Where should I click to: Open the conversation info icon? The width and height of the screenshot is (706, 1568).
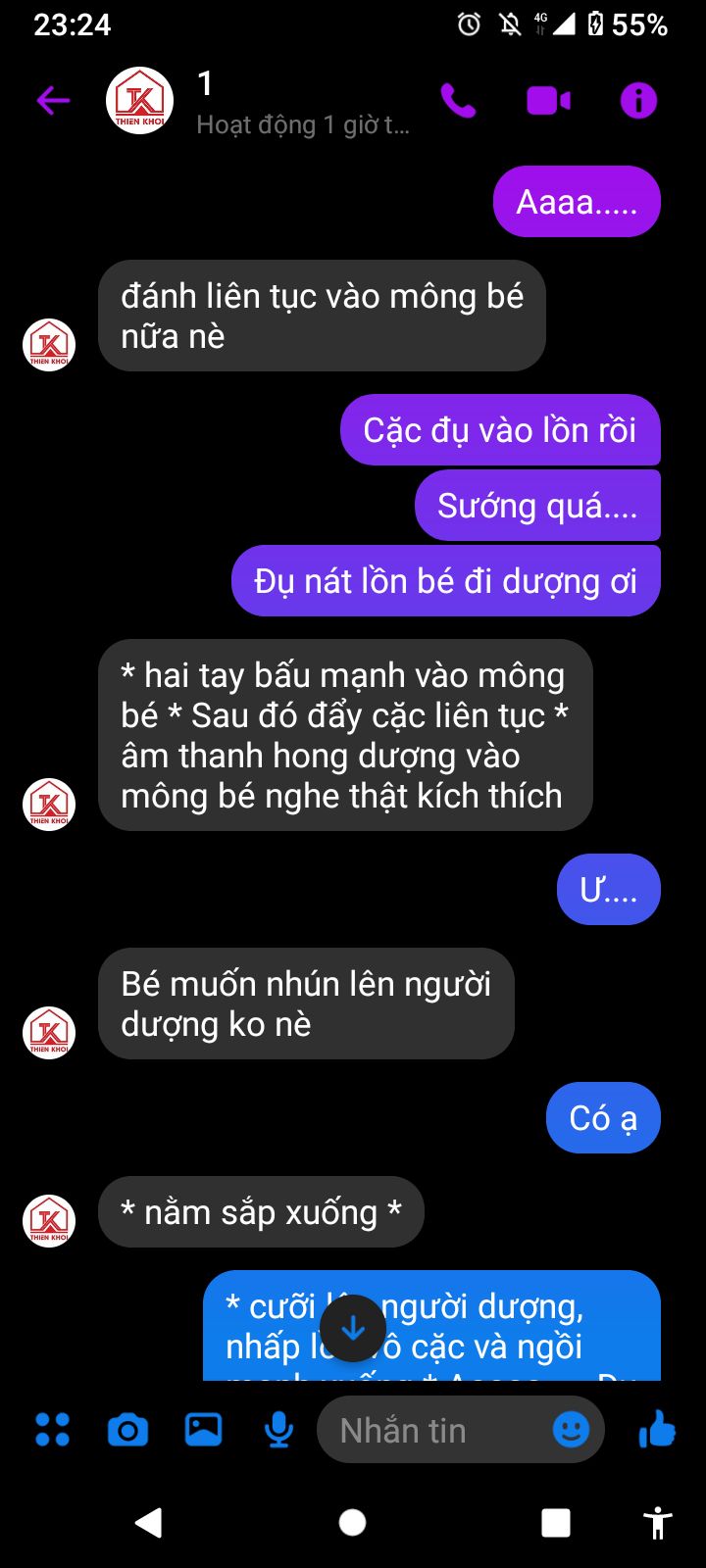pyautogui.click(x=638, y=100)
